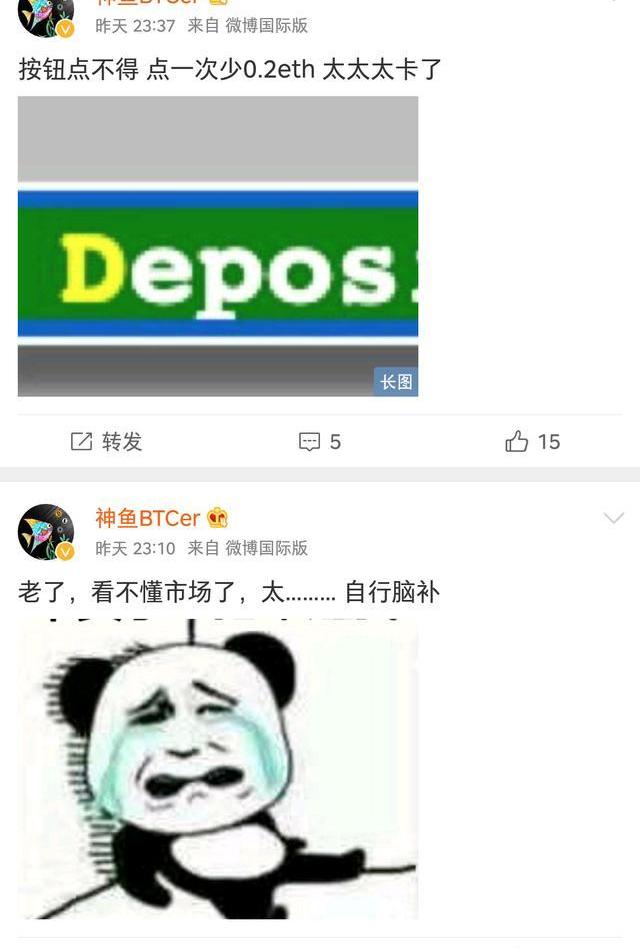
Task: Open 神鱼BTCer's profile from the username
Action: tap(148, 518)
